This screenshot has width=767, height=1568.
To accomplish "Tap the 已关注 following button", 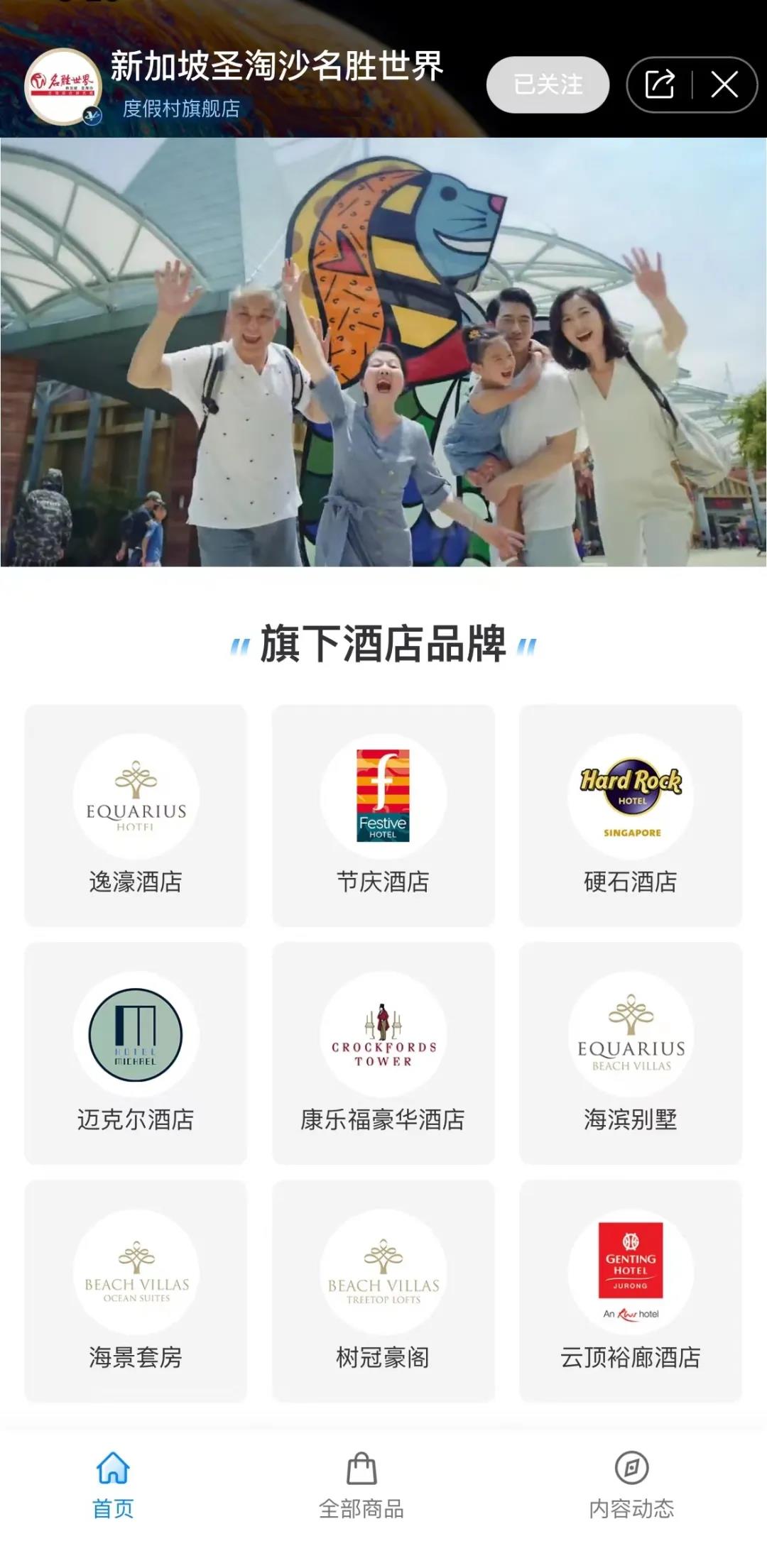I will pos(548,84).
